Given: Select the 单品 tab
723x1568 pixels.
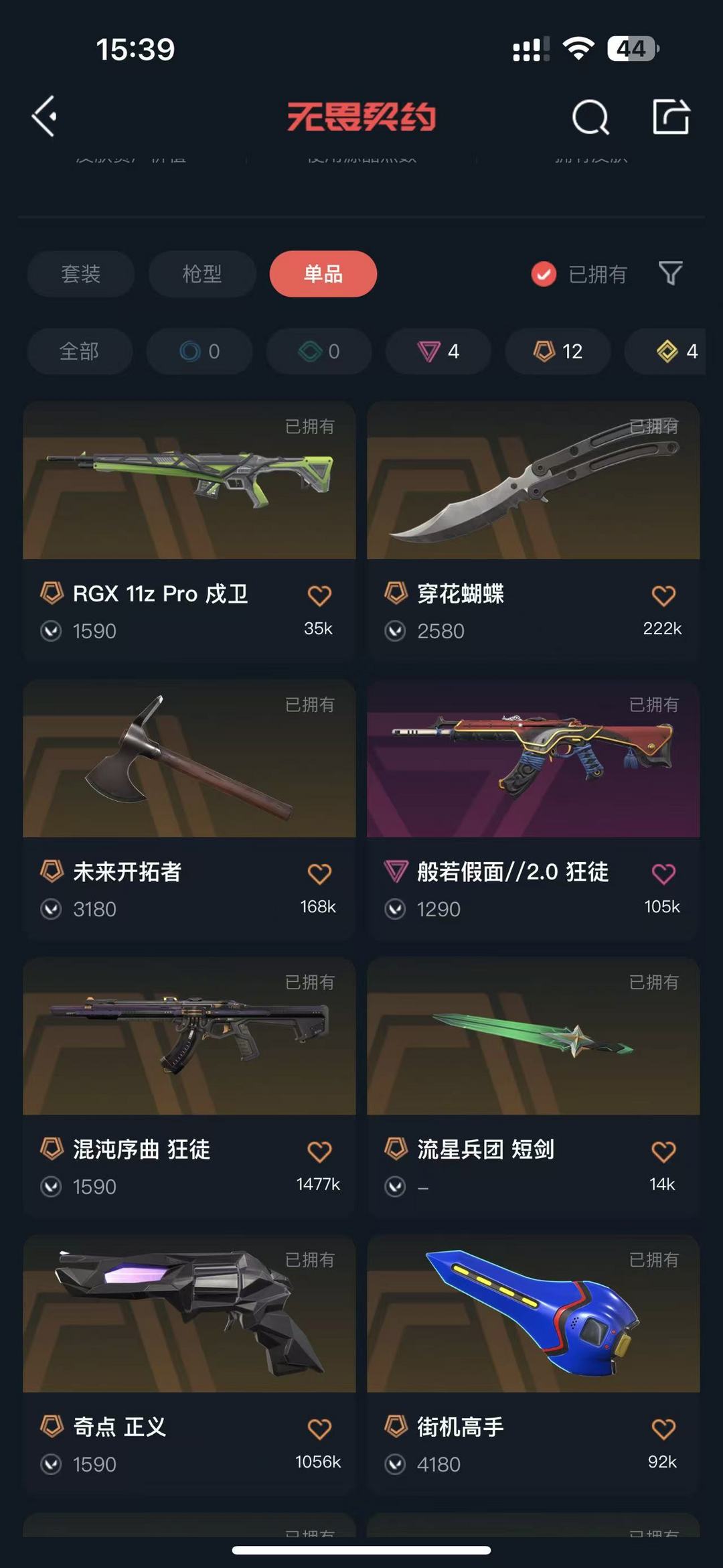Looking at the screenshot, I should click(323, 274).
